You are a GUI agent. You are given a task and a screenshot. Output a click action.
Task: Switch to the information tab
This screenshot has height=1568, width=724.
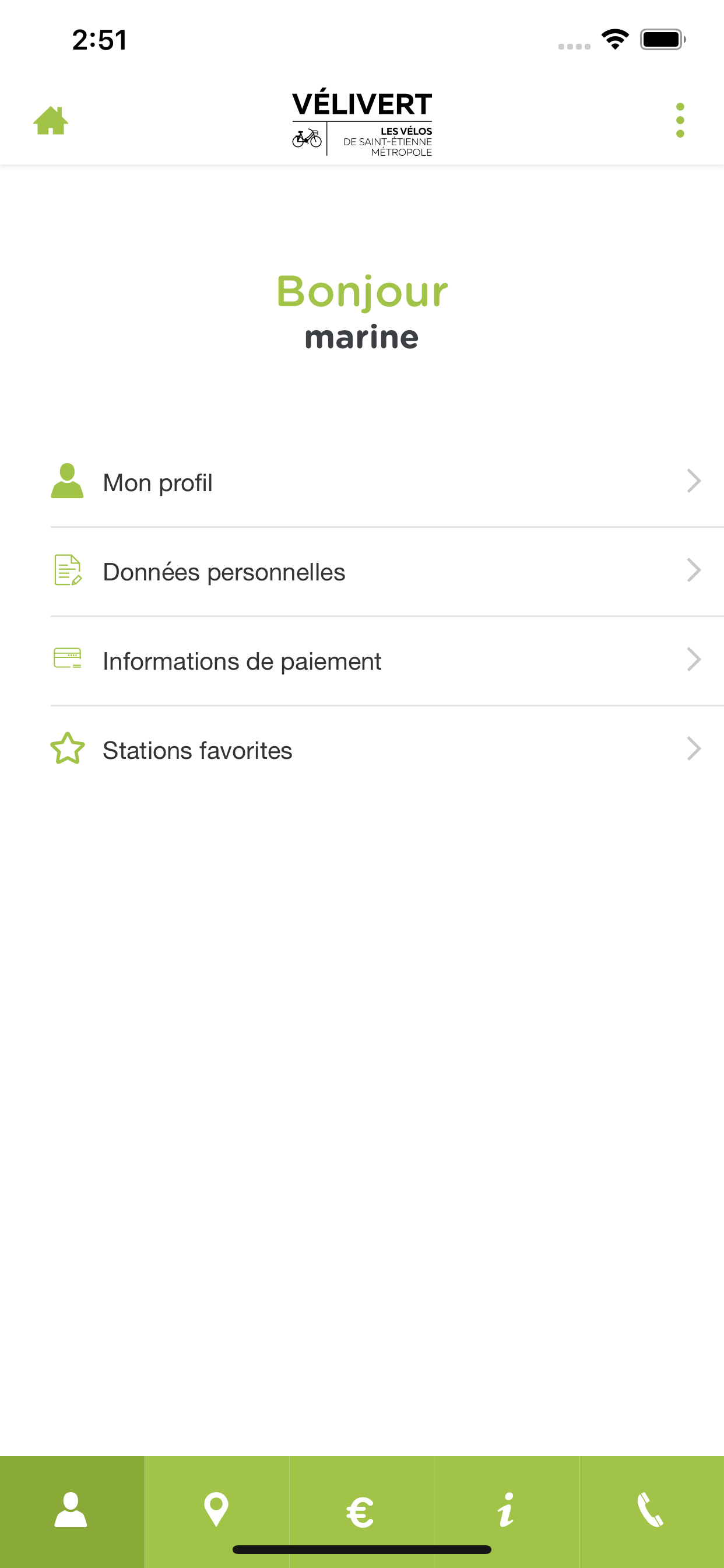[506, 1510]
